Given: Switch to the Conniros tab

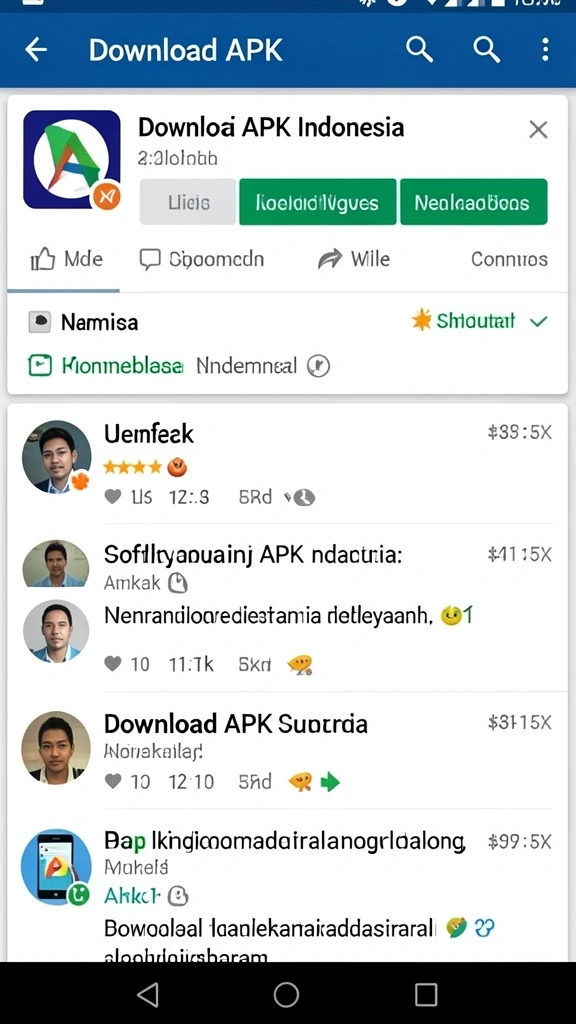Looking at the screenshot, I should pyautogui.click(x=509, y=259).
